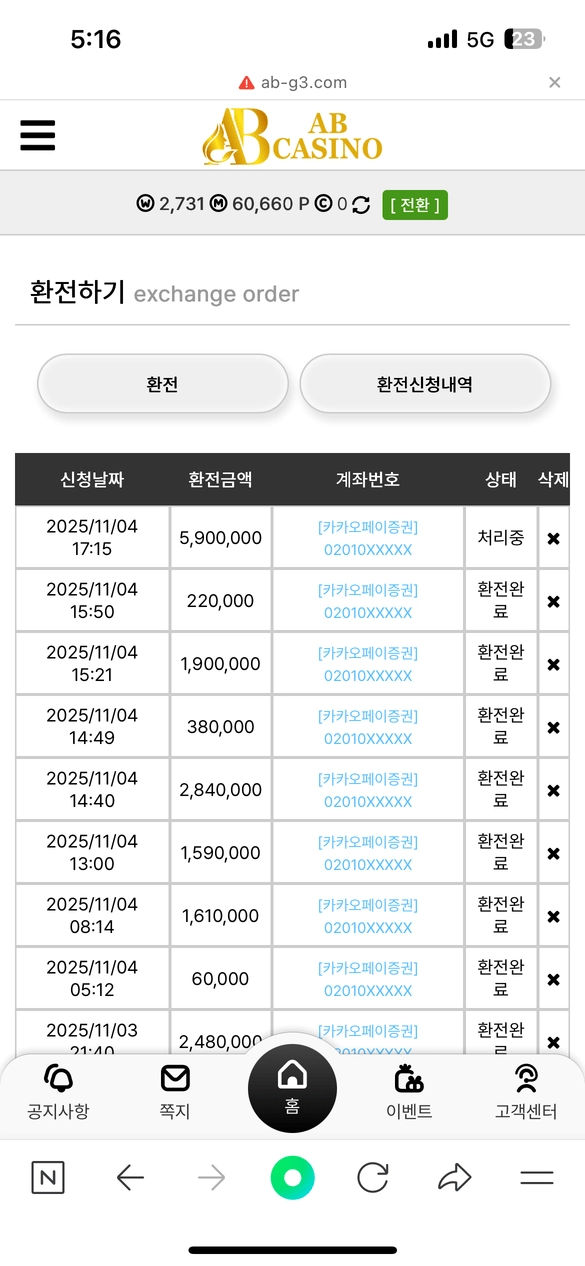Open the hamburger menu

(x=37, y=135)
